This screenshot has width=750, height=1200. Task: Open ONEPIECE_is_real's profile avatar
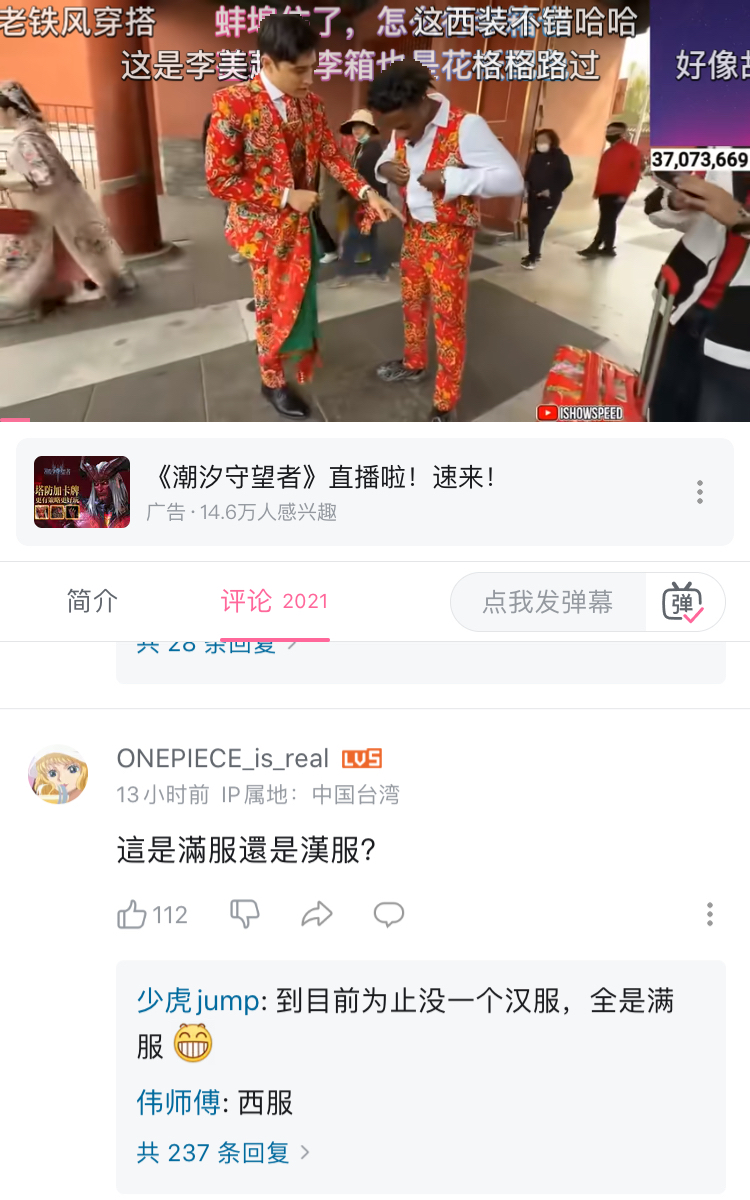(58, 774)
